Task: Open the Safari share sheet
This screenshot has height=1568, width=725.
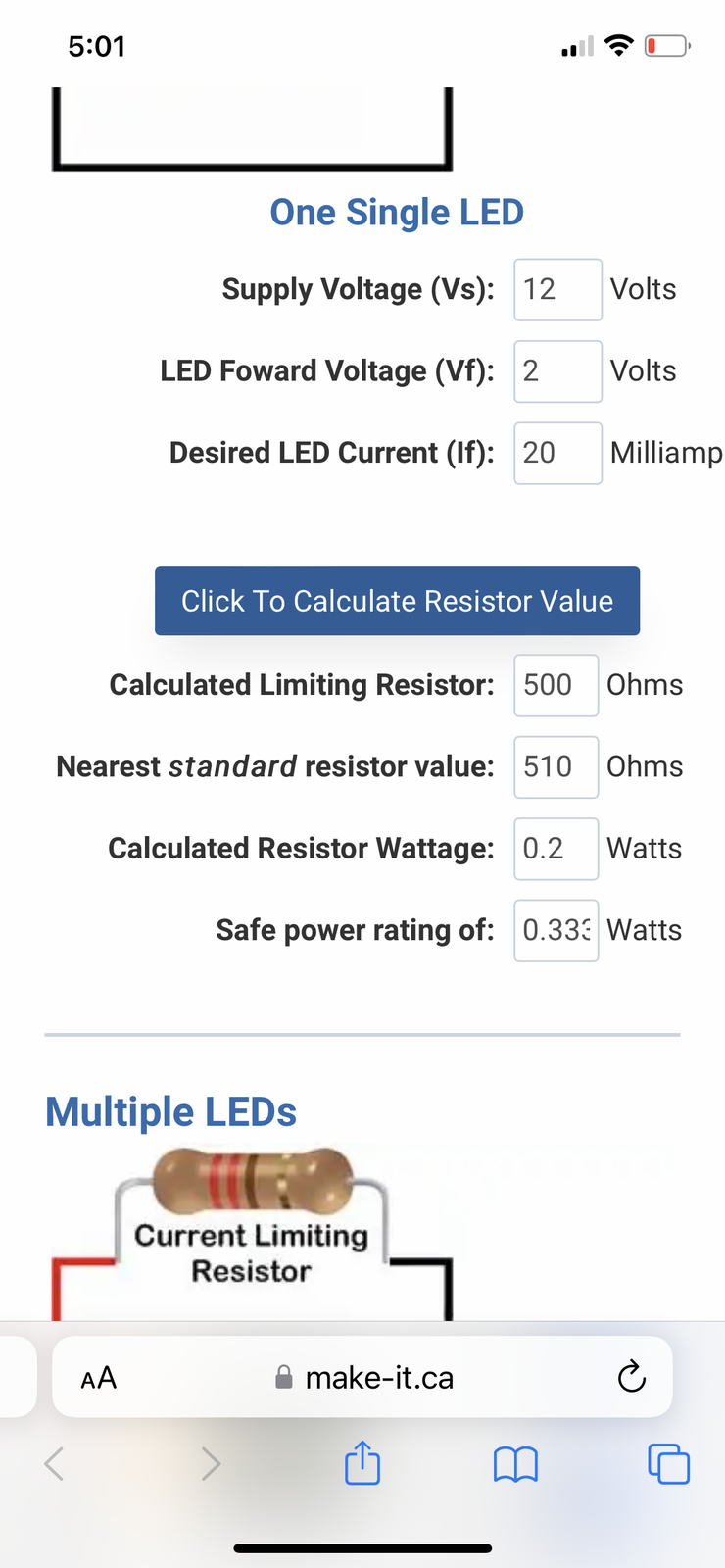Action: coord(362,1463)
